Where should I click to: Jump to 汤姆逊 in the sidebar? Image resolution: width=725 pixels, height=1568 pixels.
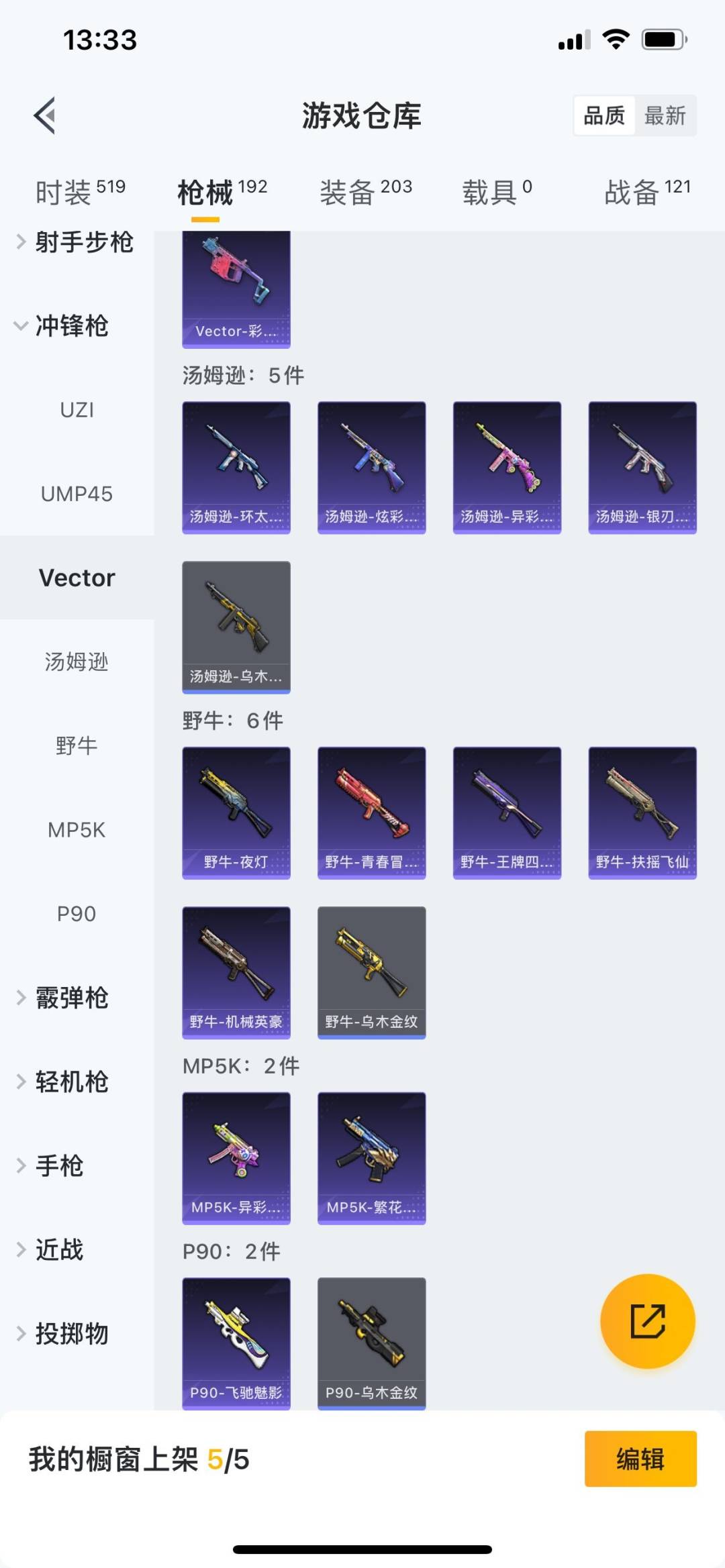(77, 662)
